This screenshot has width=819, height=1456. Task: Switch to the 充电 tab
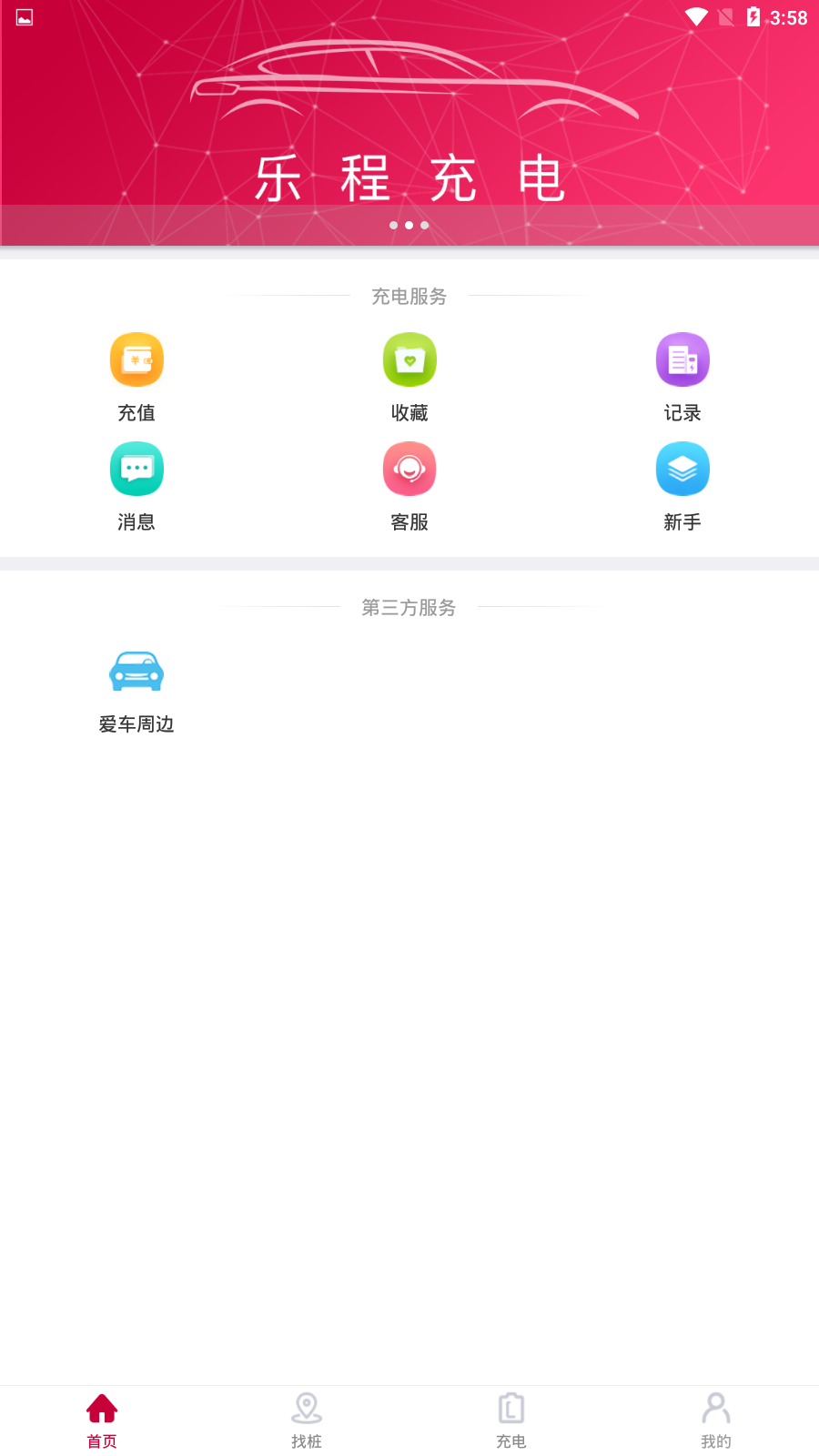coord(511,1420)
